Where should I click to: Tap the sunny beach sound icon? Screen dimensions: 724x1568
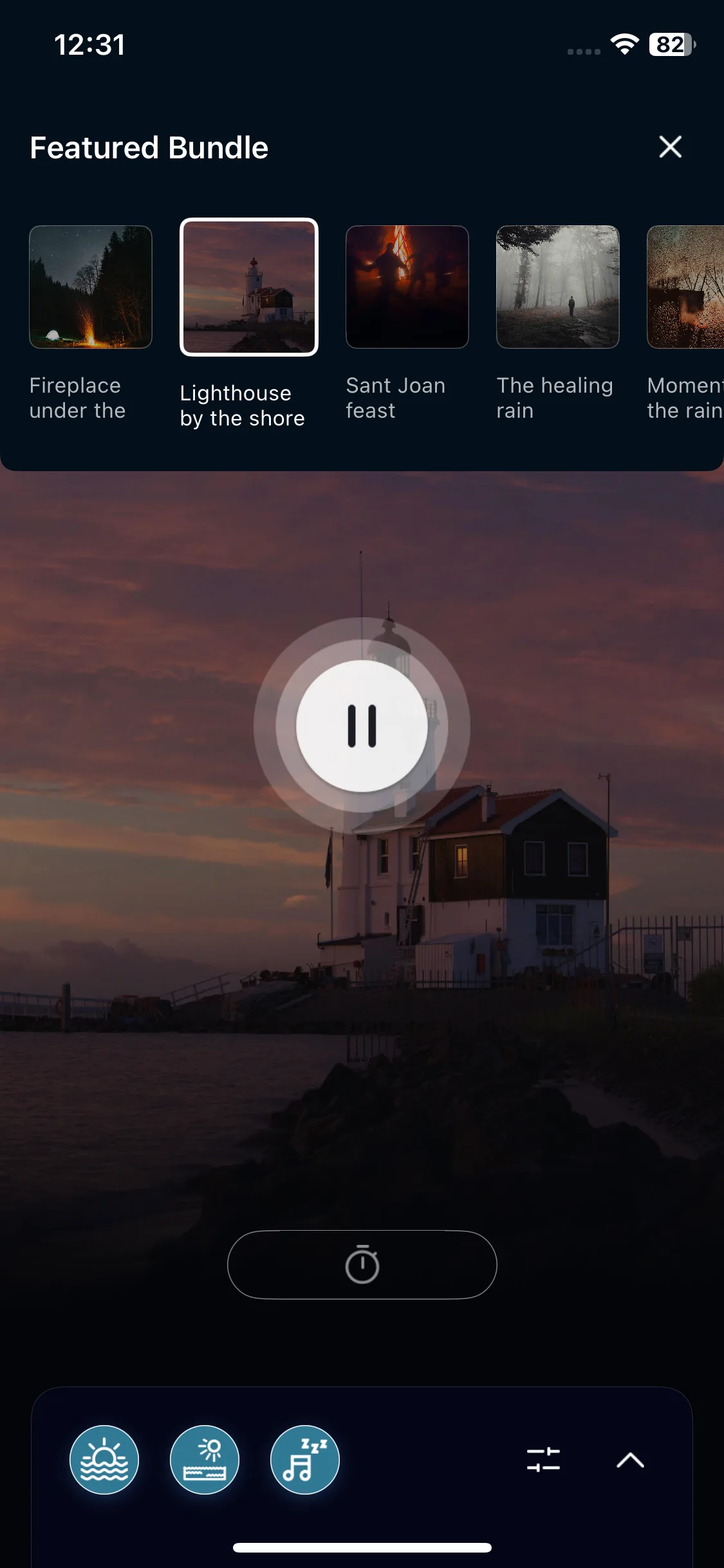(x=205, y=1460)
